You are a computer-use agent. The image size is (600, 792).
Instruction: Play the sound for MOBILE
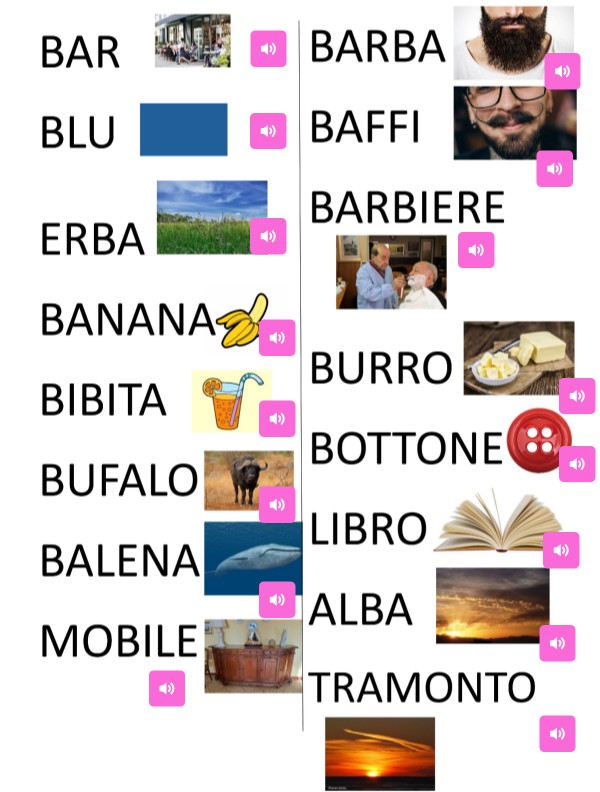click(x=167, y=688)
